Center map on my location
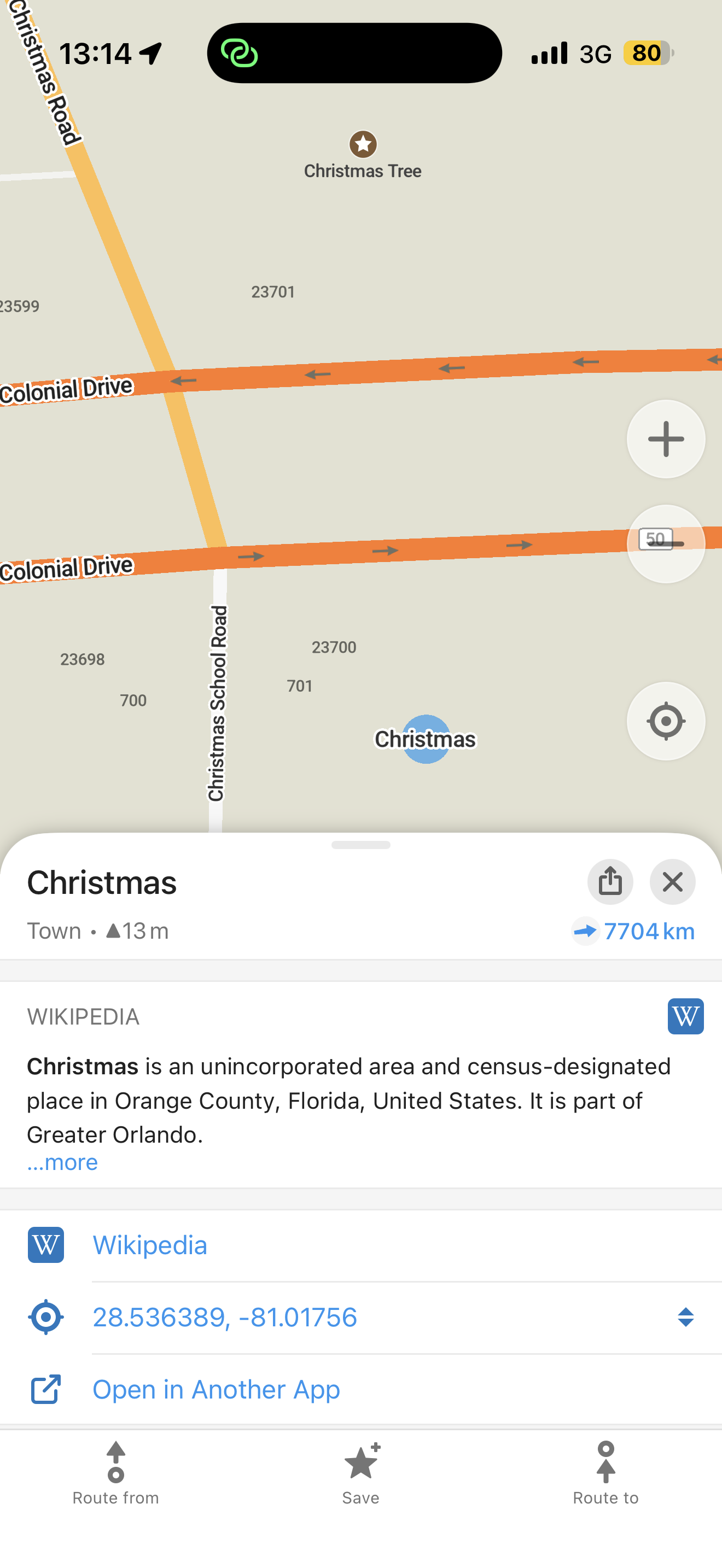Viewport: 722px width, 1568px height. click(x=665, y=721)
